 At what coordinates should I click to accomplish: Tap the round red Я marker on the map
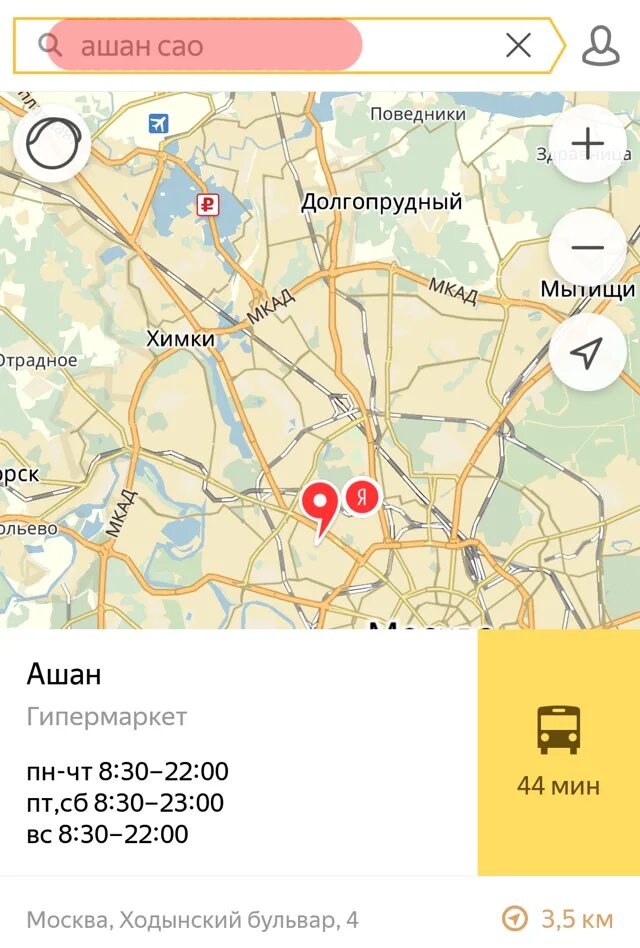click(362, 496)
